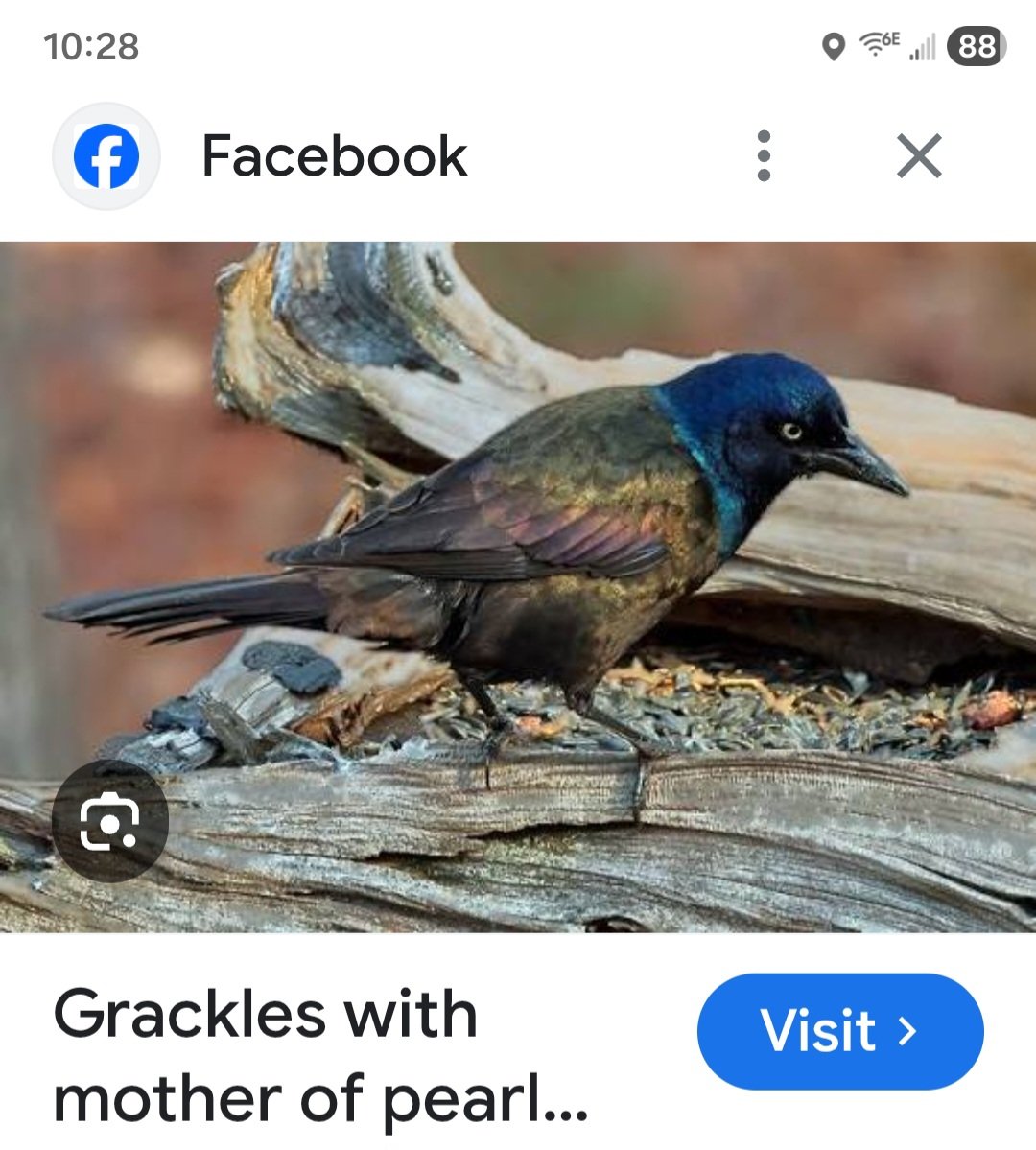Open the three-dot overflow menu
The width and height of the screenshot is (1036, 1150).
[x=764, y=156]
